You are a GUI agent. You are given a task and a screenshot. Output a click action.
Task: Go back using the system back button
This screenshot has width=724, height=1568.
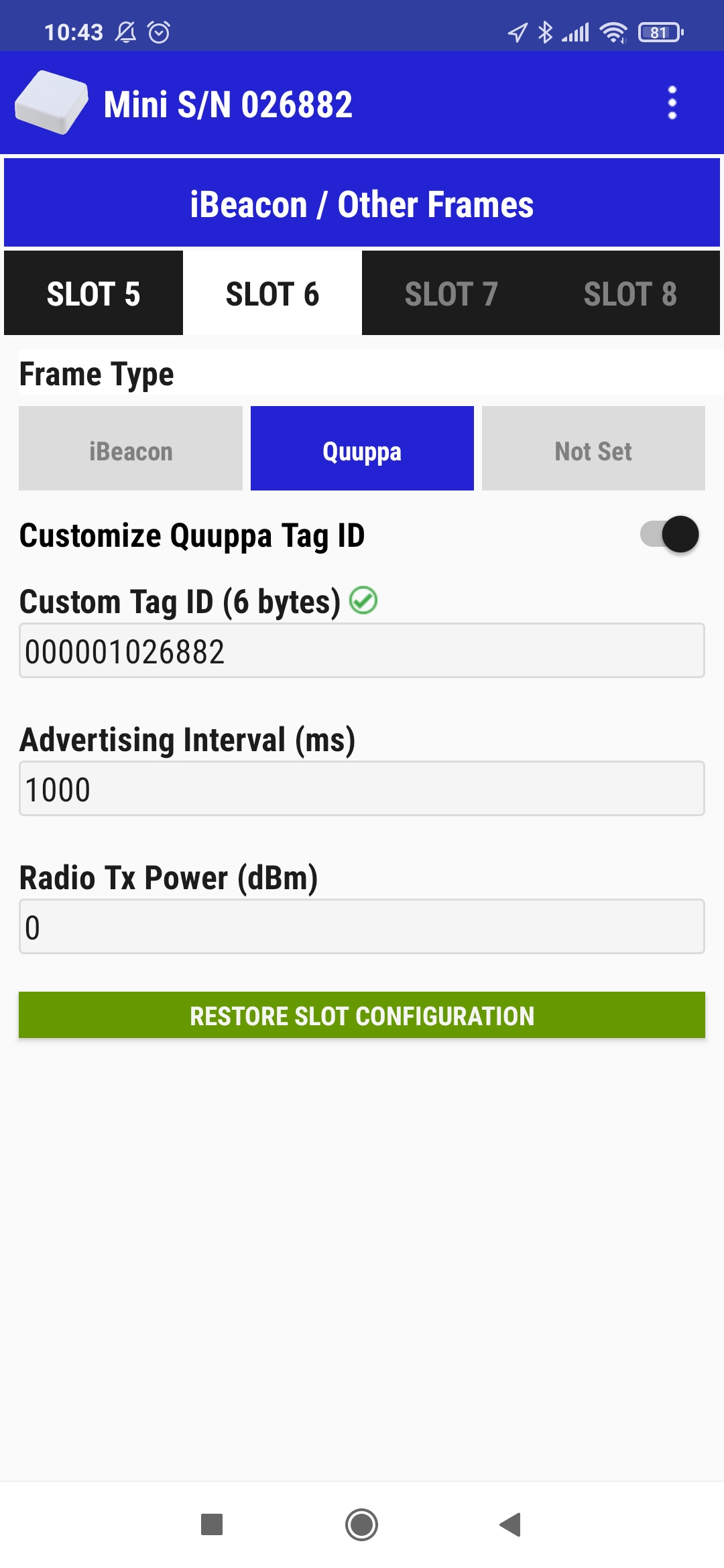click(x=511, y=1524)
